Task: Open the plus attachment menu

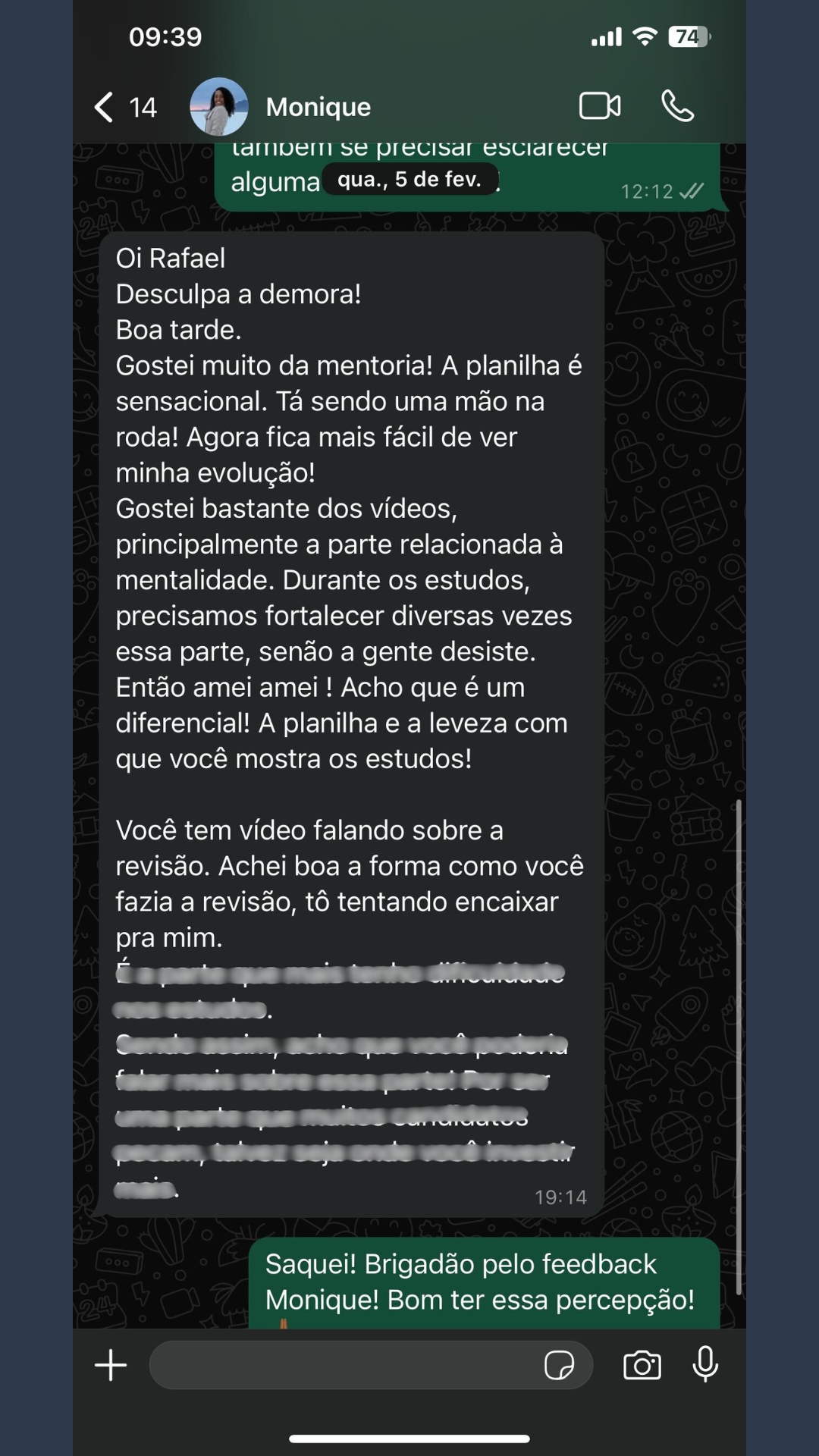Action: coord(111,1365)
